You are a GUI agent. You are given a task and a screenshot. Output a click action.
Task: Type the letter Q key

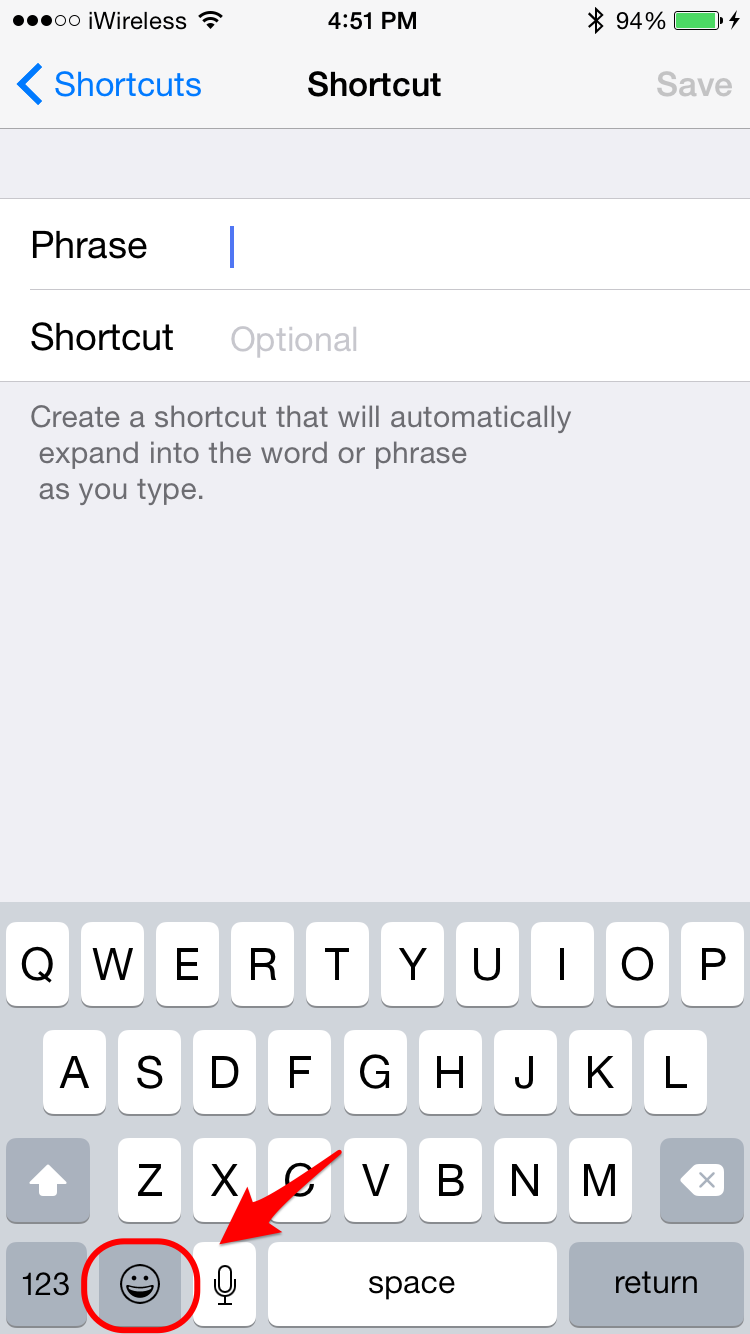(37, 964)
